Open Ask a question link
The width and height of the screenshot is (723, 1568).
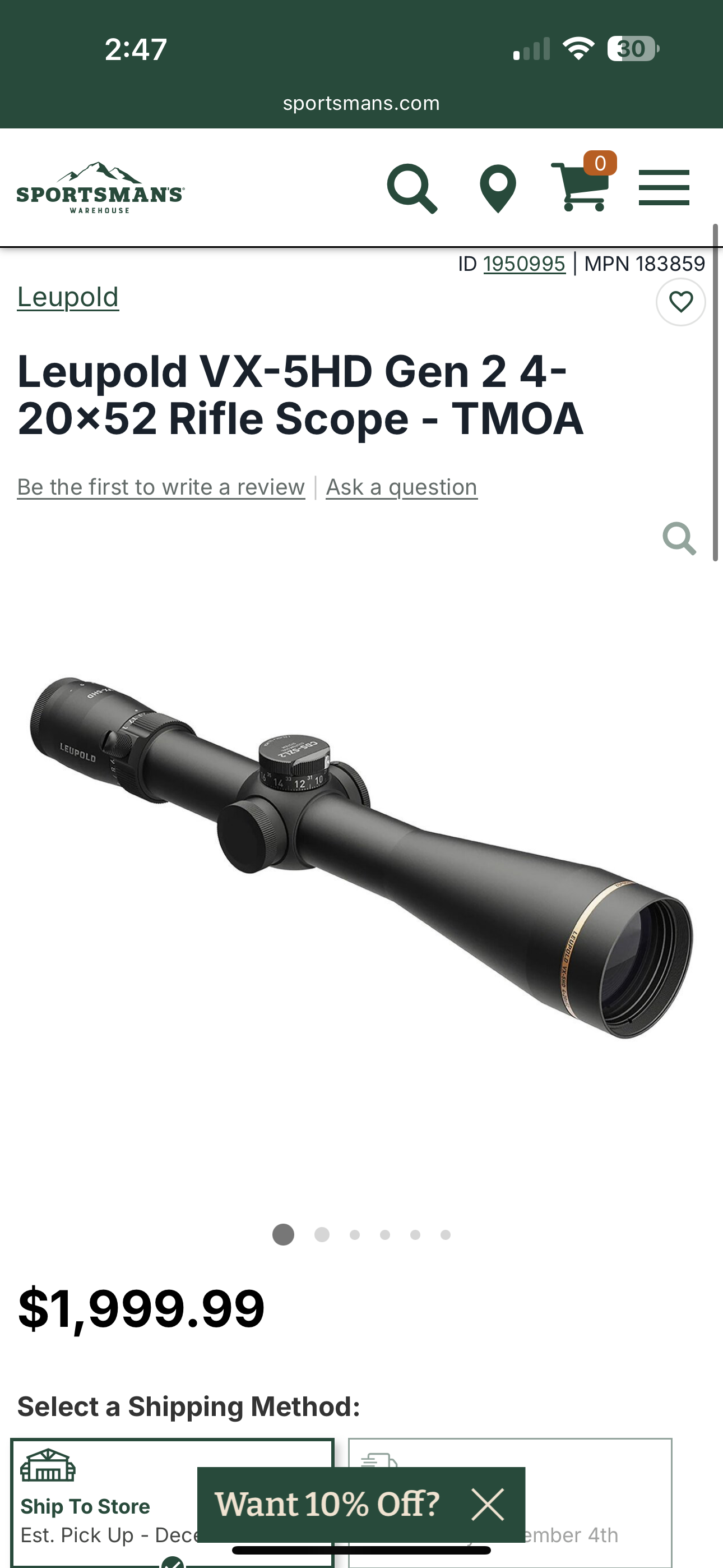(x=402, y=487)
